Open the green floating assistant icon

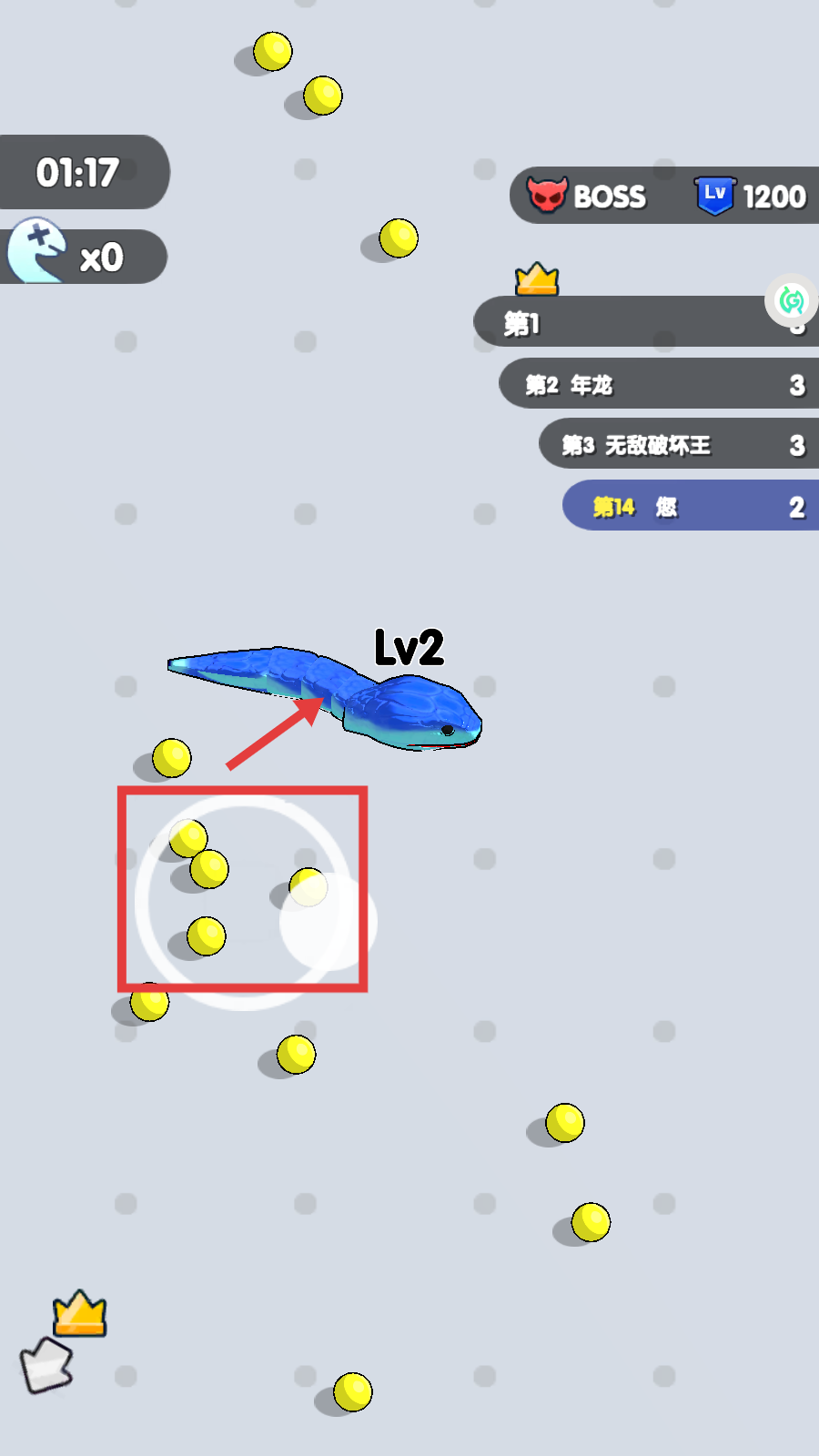(x=792, y=300)
